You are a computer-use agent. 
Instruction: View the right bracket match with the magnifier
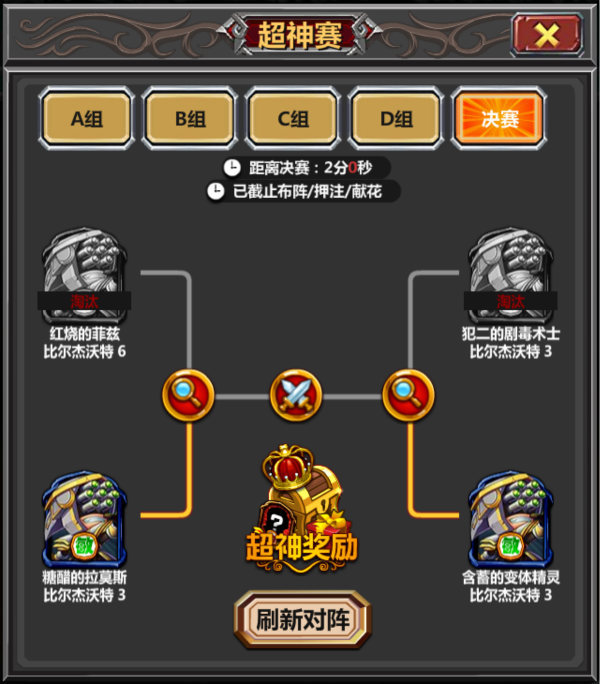pyautogui.click(x=409, y=395)
